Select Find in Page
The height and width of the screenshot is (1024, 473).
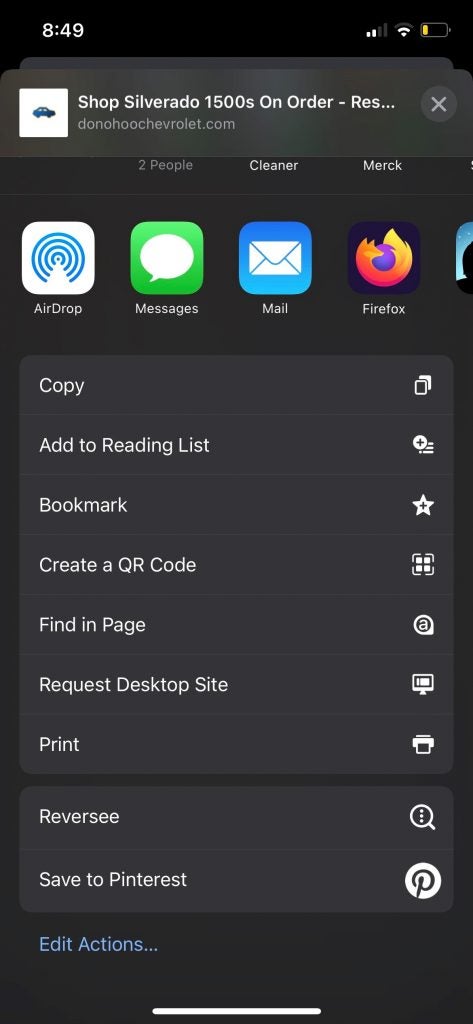click(236, 625)
